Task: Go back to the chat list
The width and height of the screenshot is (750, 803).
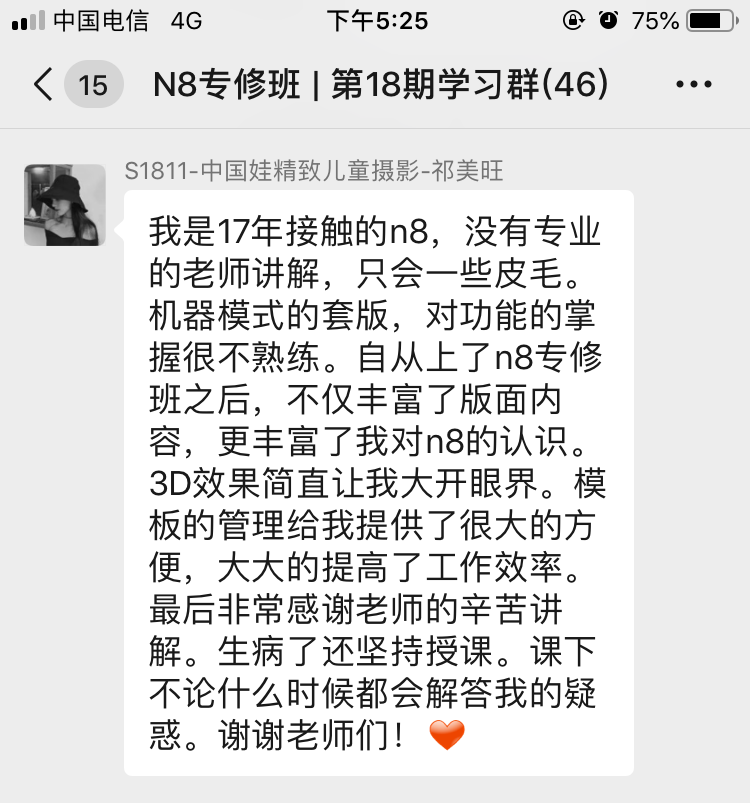Action: click(x=44, y=85)
